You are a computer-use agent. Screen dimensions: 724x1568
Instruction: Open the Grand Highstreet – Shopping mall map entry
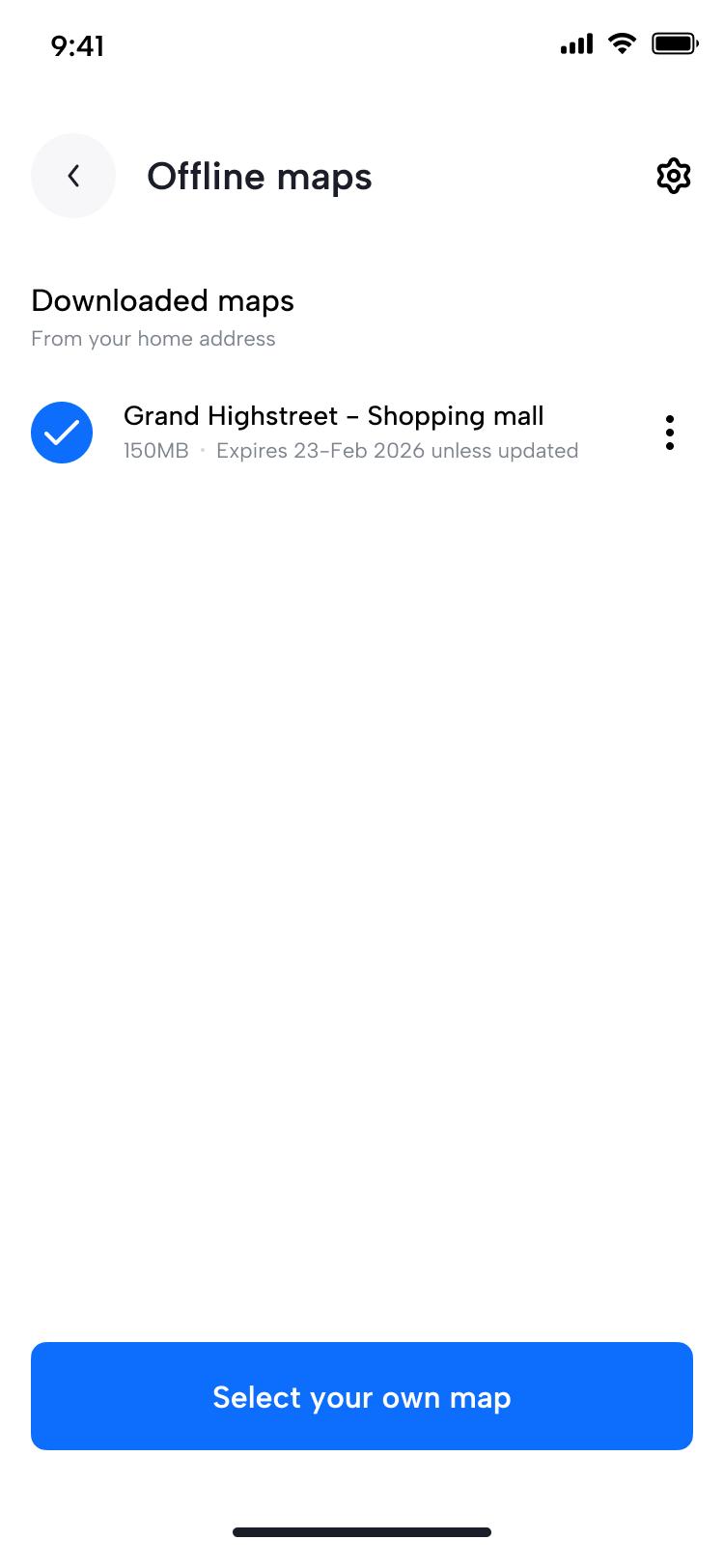coord(334,416)
